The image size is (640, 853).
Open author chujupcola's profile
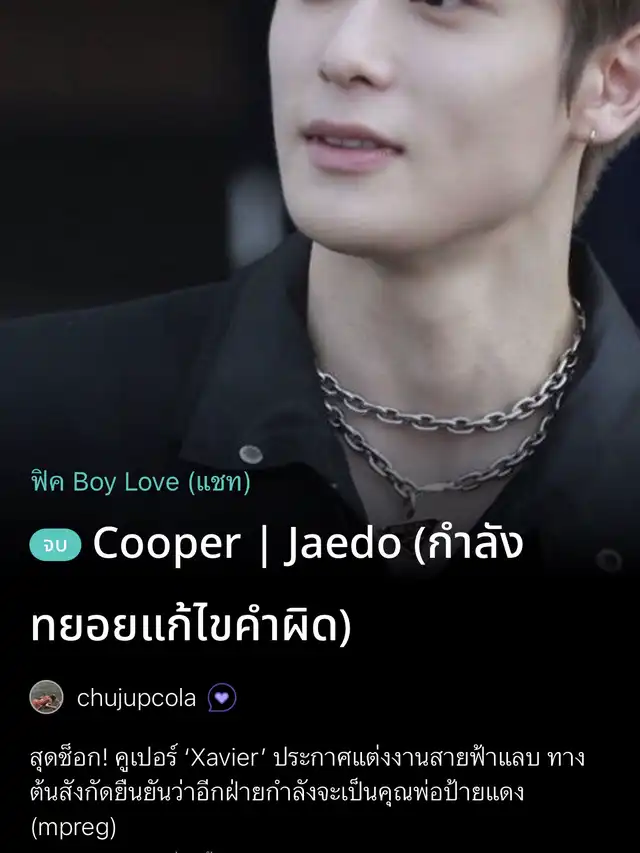tap(136, 698)
